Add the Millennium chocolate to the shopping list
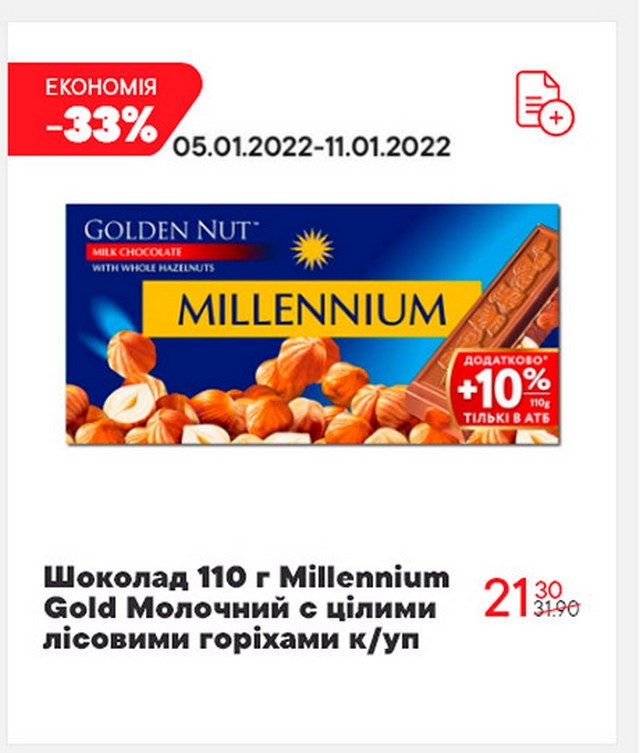Image resolution: width=640 pixels, height=753 pixels. click(545, 101)
